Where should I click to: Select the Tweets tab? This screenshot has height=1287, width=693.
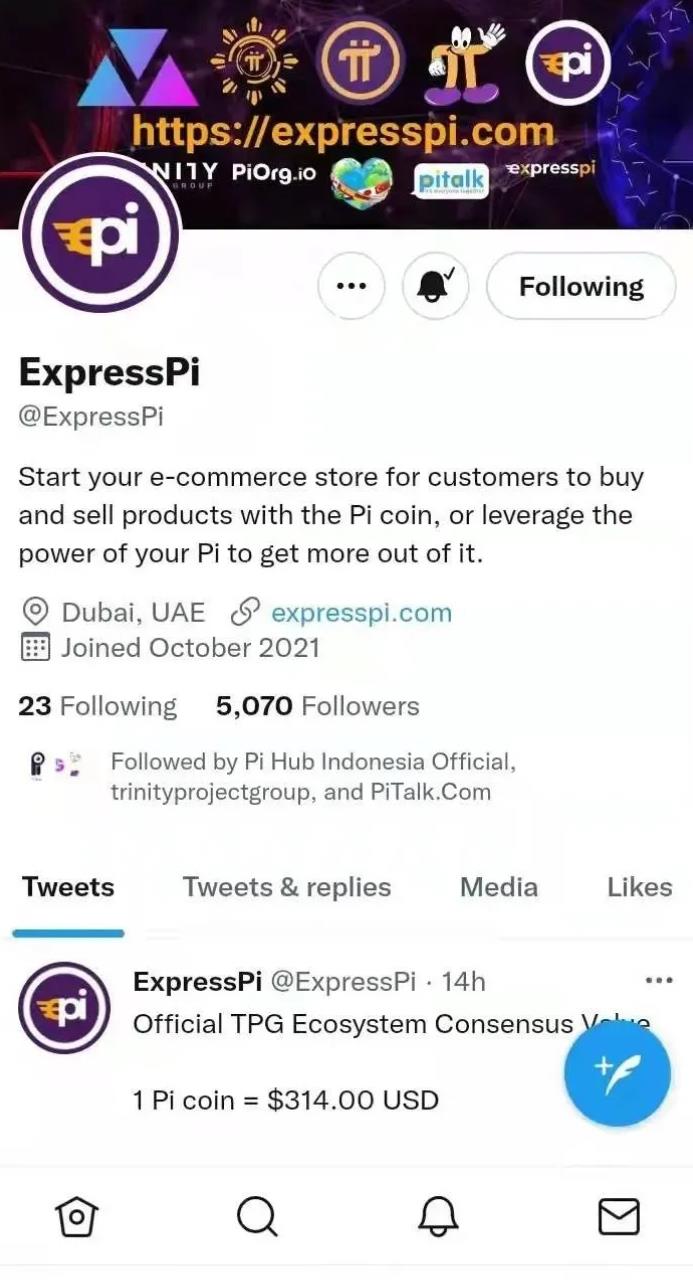[x=68, y=887]
